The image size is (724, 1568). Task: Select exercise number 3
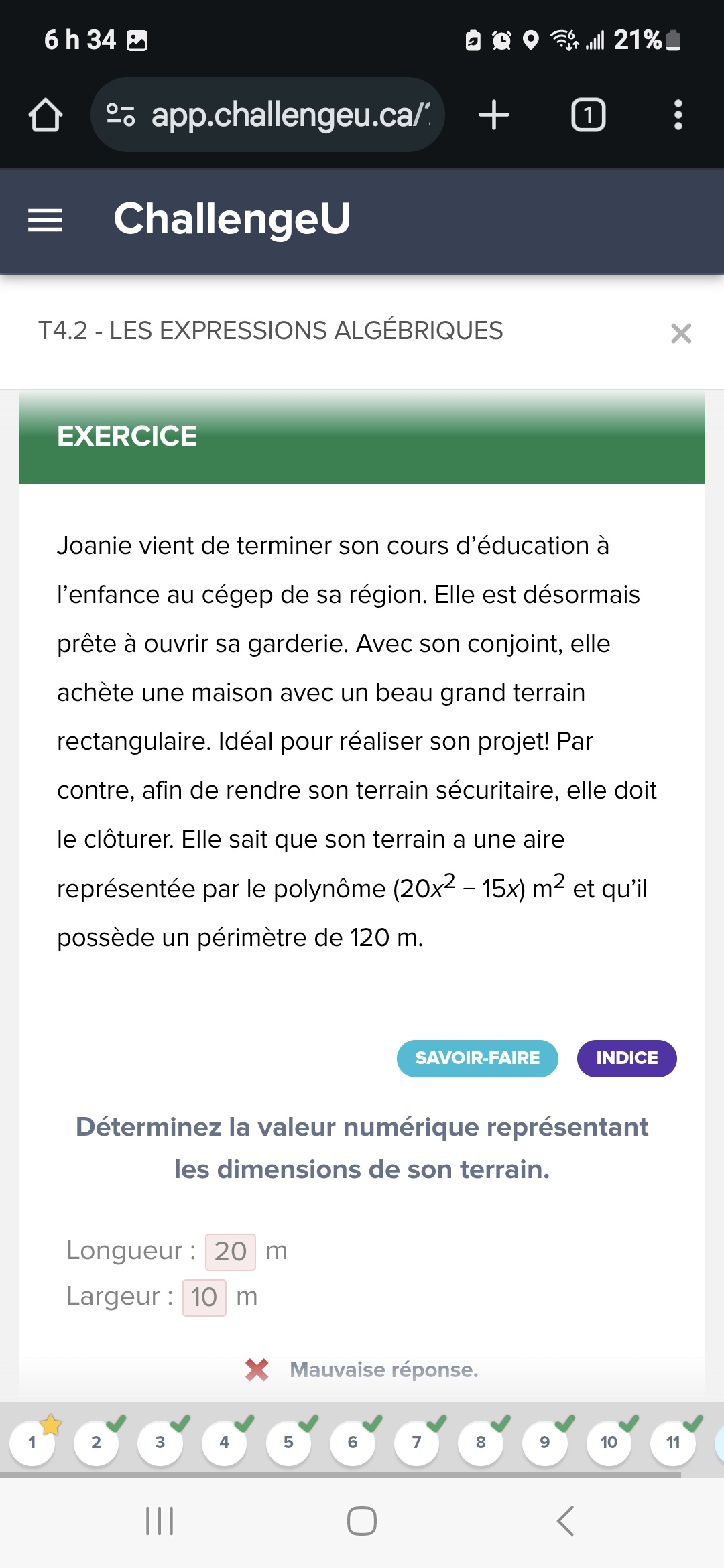pyautogui.click(x=160, y=1443)
